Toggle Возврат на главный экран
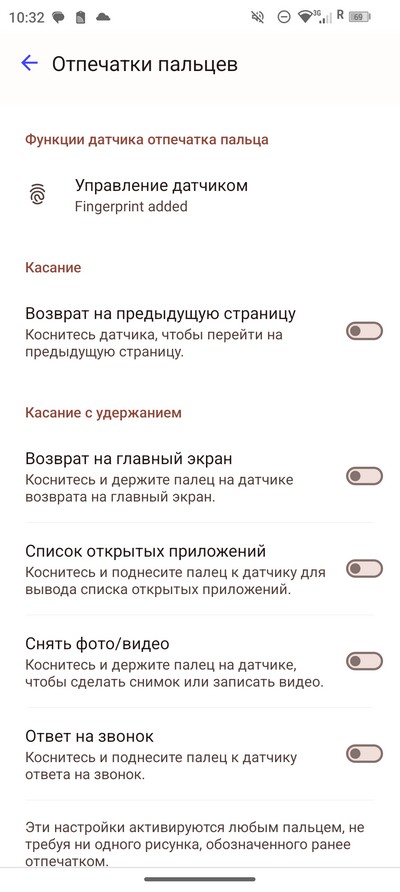 pos(364,476)
